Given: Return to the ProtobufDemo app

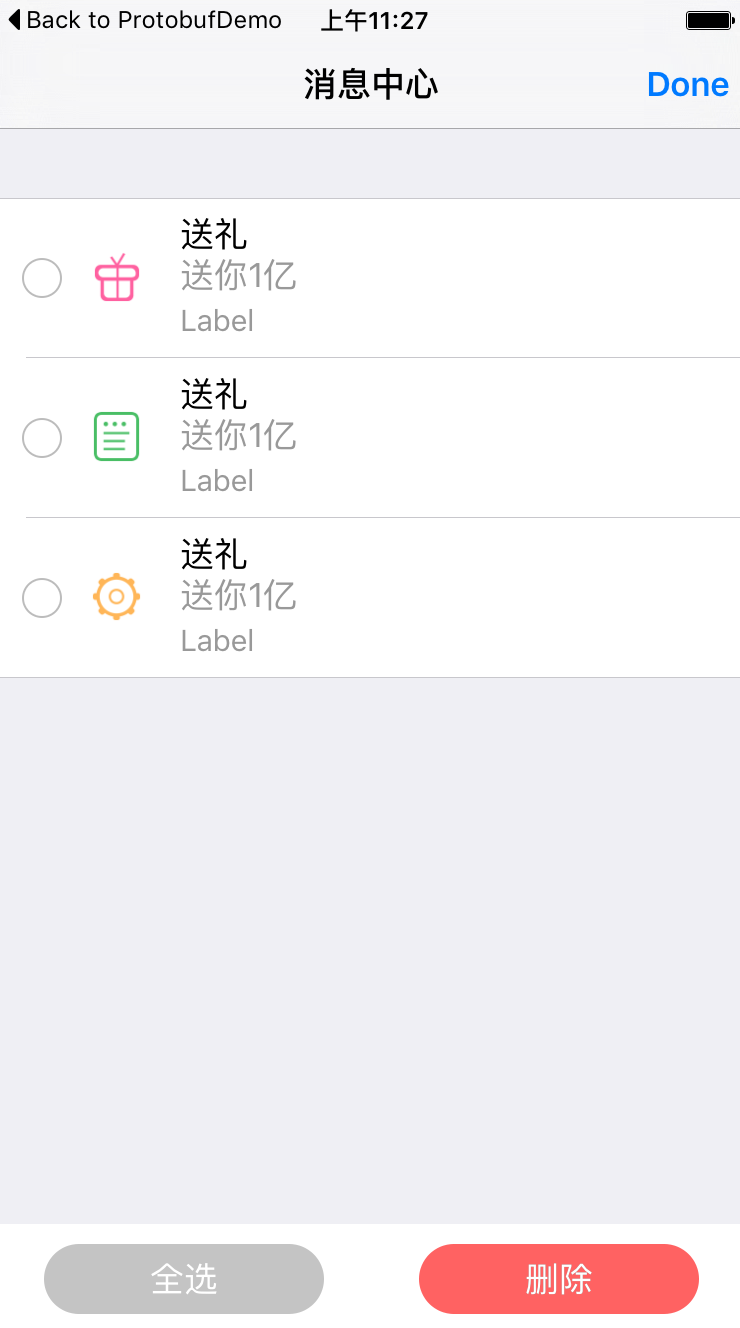Looking at the screenshot, I should tap(145, 20).
